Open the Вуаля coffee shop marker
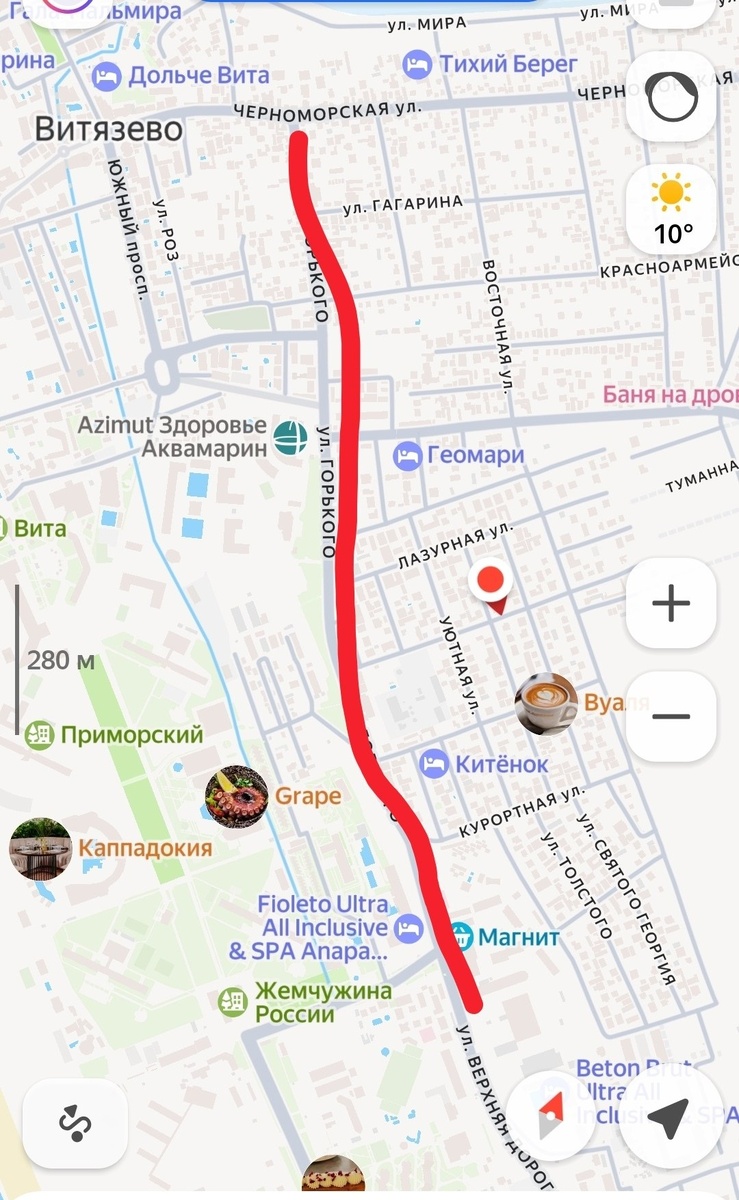Screen dimensions: 739x1200 (546, 703)
